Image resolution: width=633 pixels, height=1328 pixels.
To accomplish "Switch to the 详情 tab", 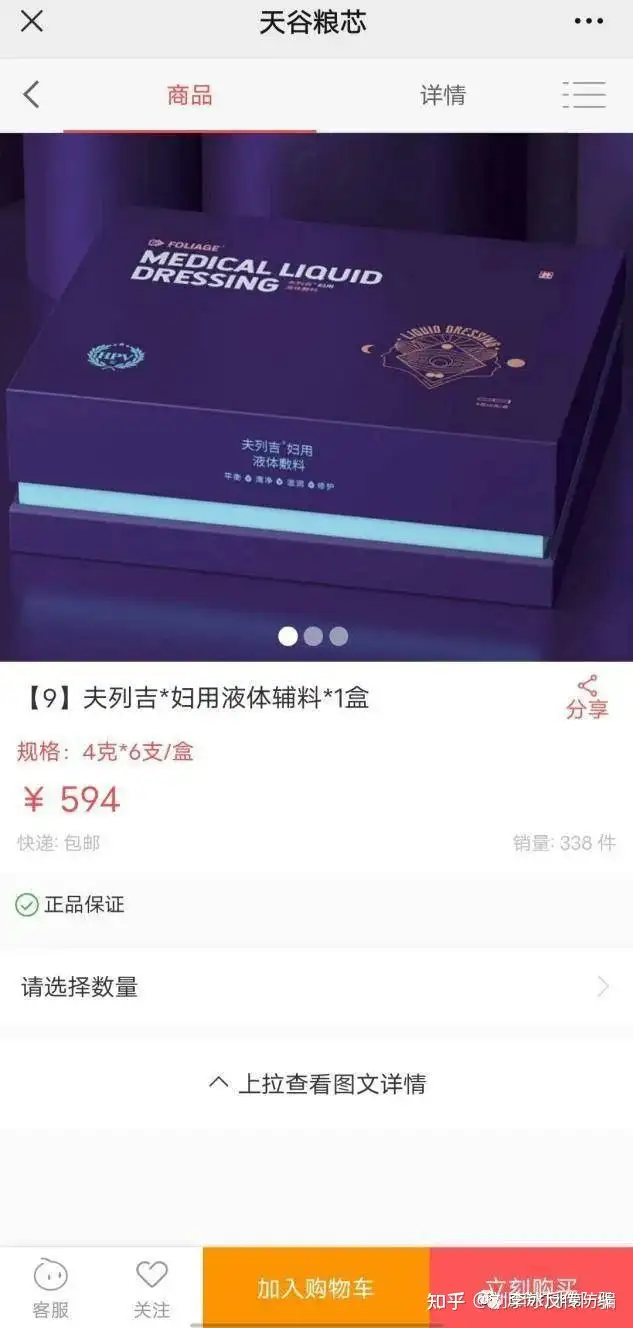I will [442, 96].
